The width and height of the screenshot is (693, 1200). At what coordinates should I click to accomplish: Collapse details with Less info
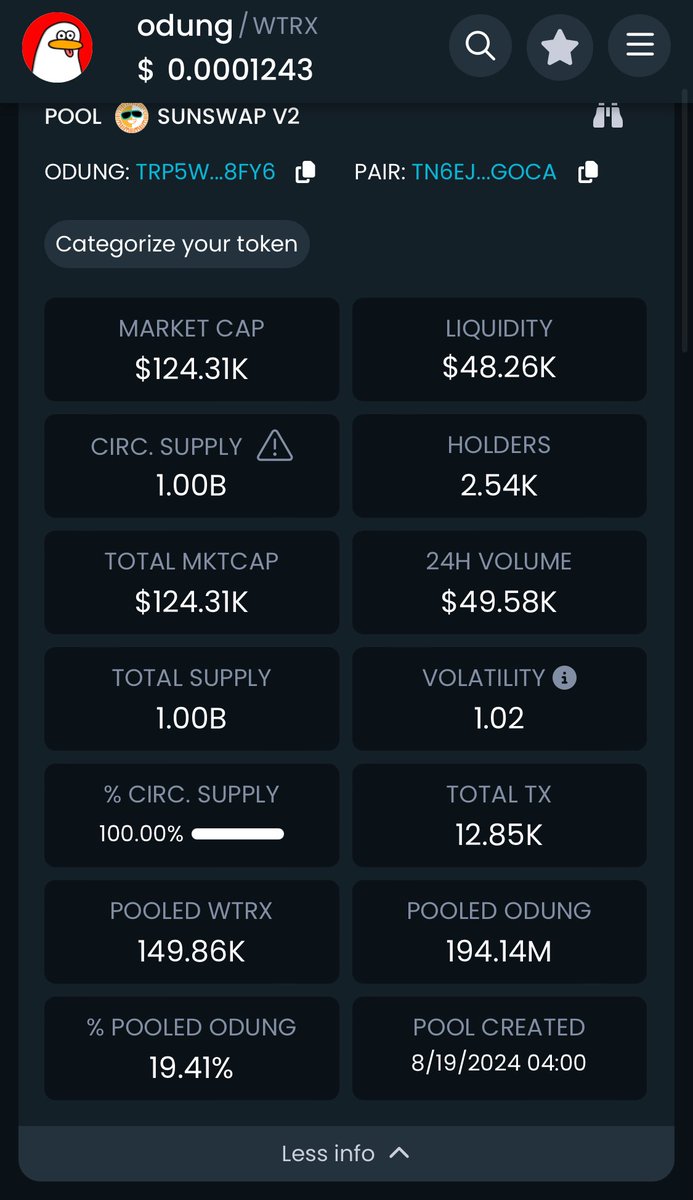tap(346, 1153)
